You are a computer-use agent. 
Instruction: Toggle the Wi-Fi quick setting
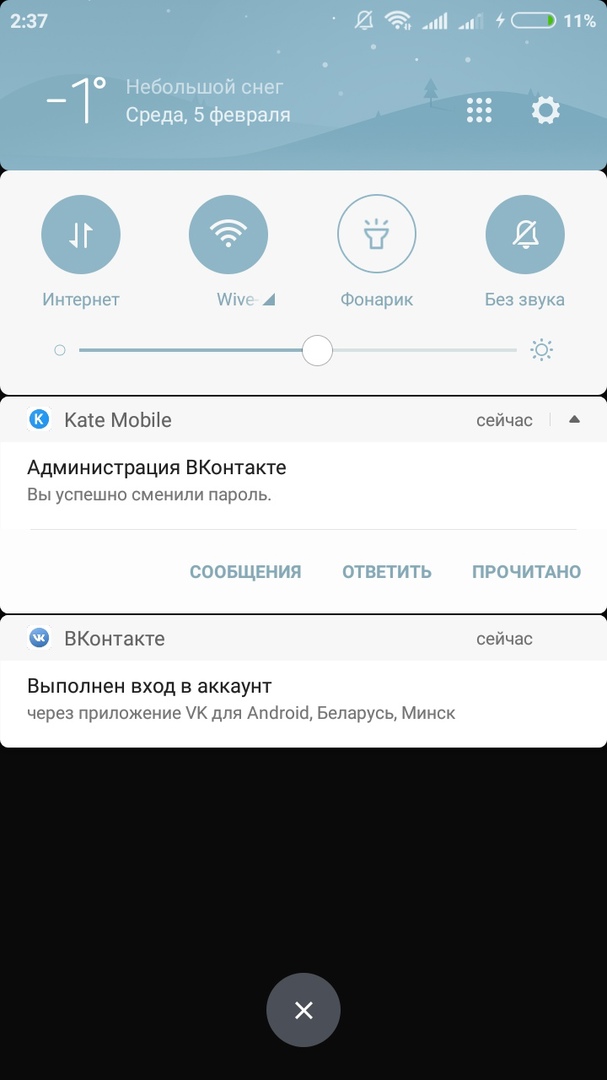(x=228, y=235)
